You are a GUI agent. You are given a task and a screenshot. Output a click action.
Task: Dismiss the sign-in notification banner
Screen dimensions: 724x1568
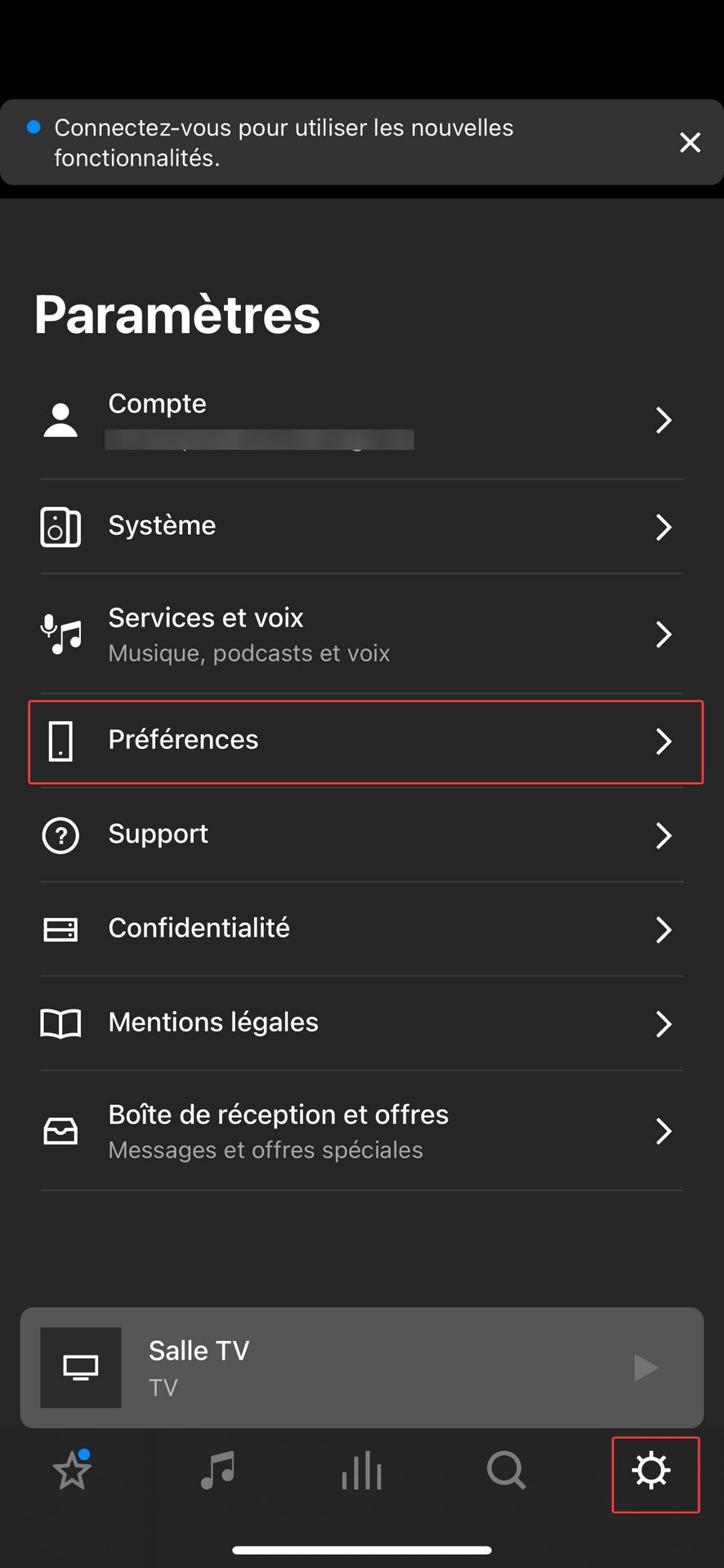pos(690,143)
